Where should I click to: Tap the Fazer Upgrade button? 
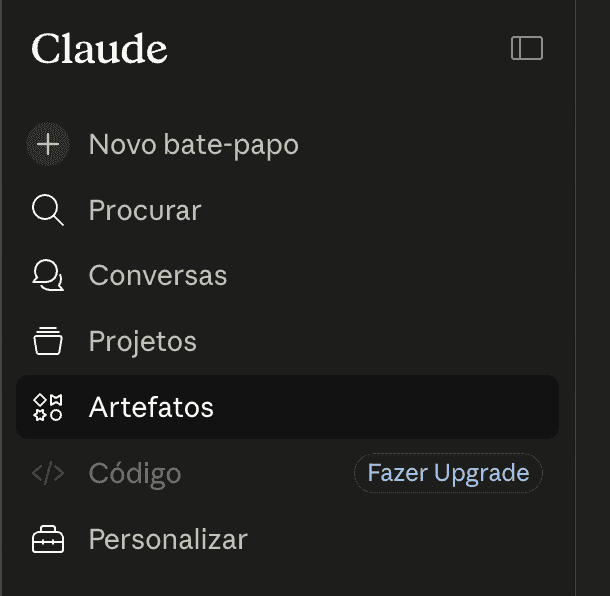[x=448, y=473]
